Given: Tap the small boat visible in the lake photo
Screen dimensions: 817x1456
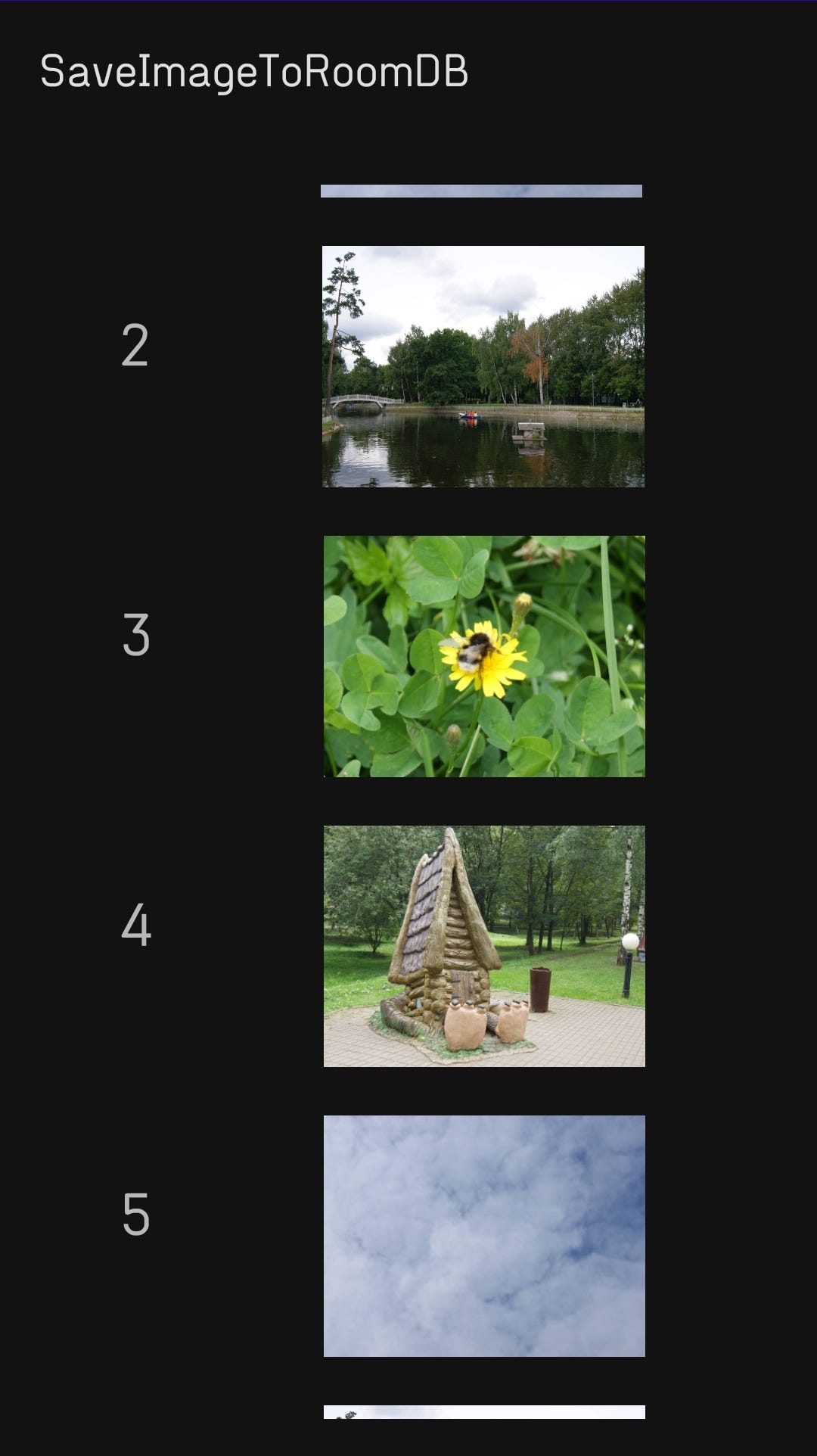Looking at the screenshot, I should point(470,415).
